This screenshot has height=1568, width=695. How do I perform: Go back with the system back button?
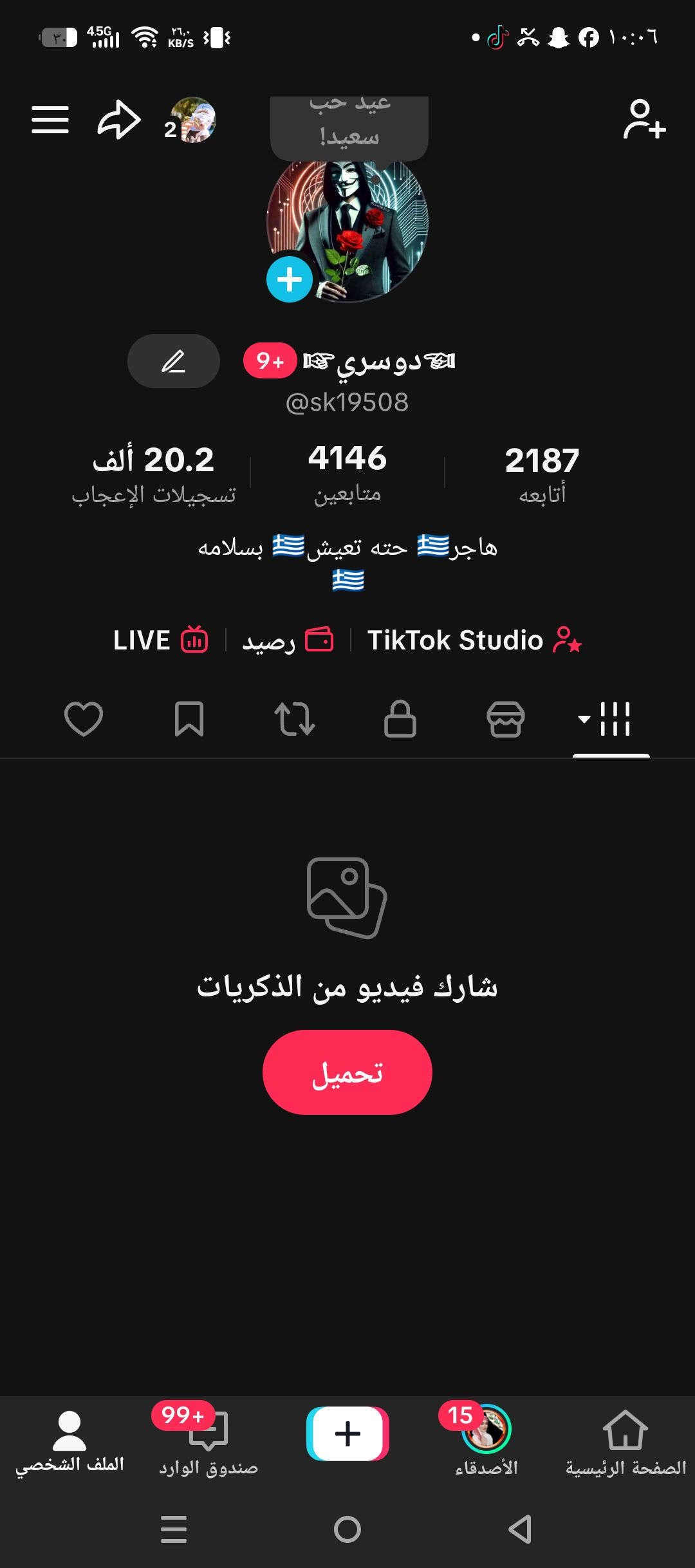pos(520,1529)
